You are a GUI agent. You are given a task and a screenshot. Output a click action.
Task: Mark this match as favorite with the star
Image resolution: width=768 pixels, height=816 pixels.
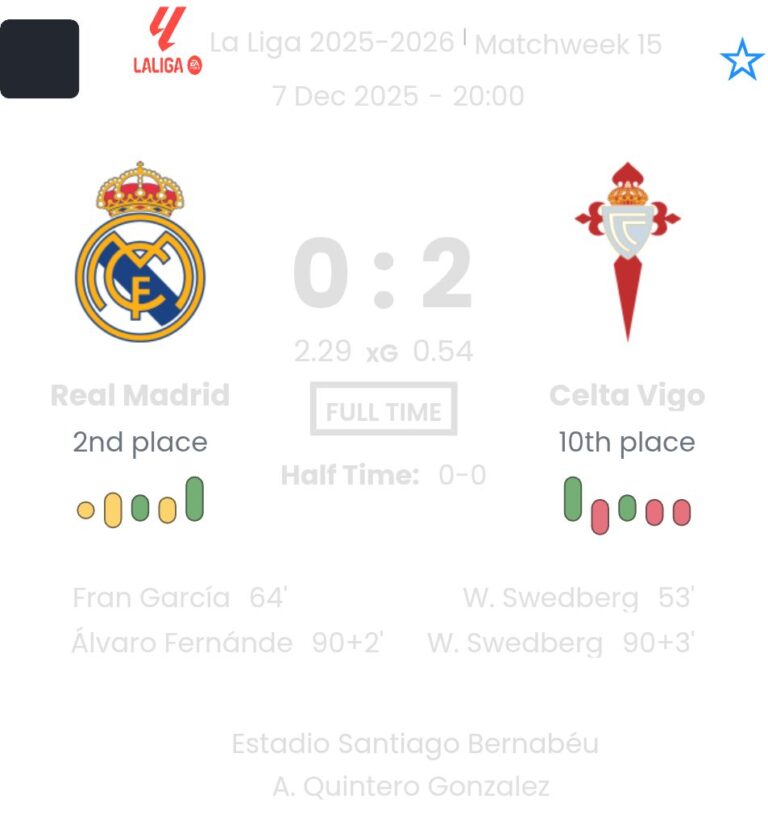tap(741, 61)
